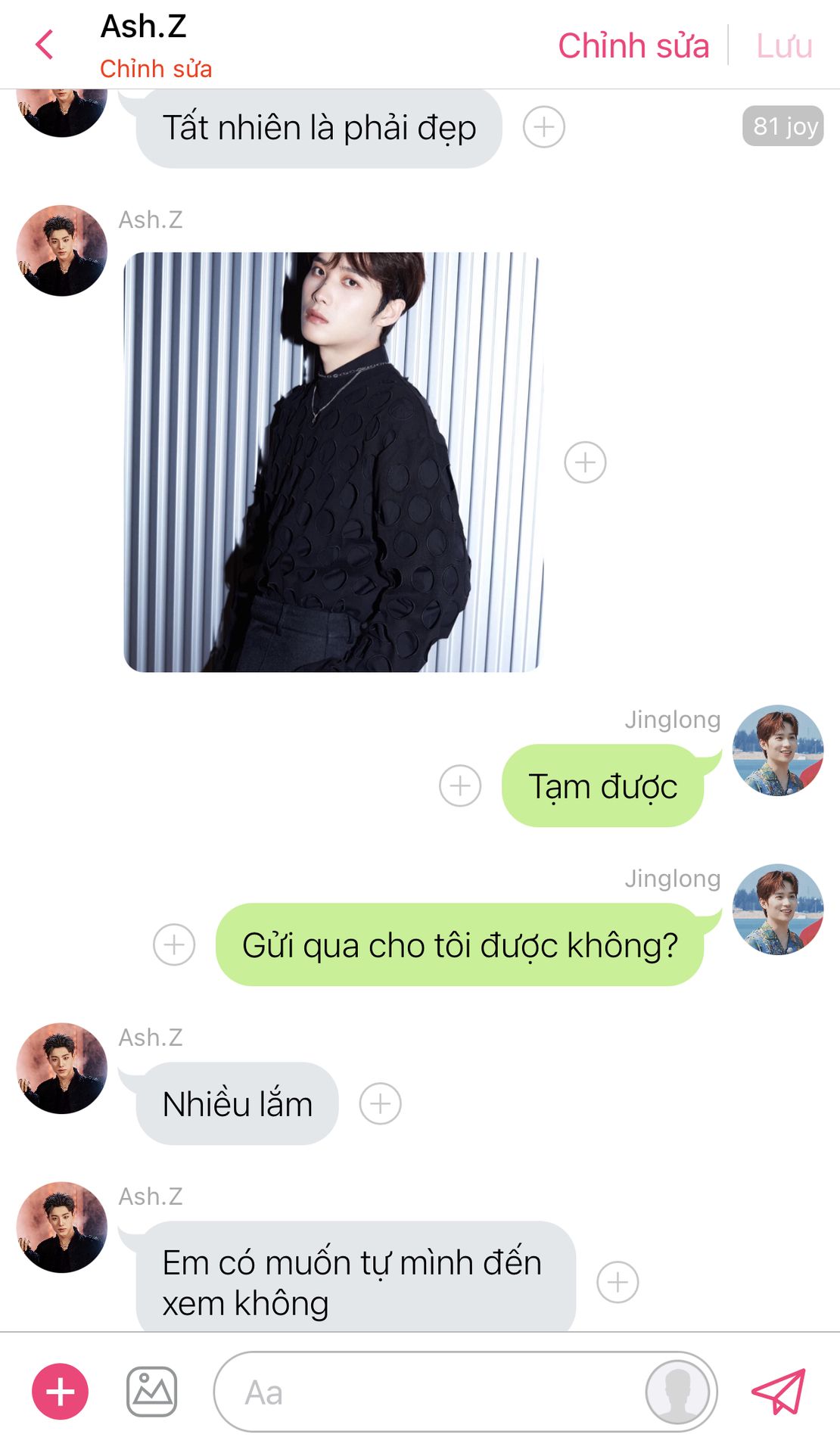Tap Jinglong's avatar beside 'Tạm được'
This screenshot has height=1453, width=840.
778,751
